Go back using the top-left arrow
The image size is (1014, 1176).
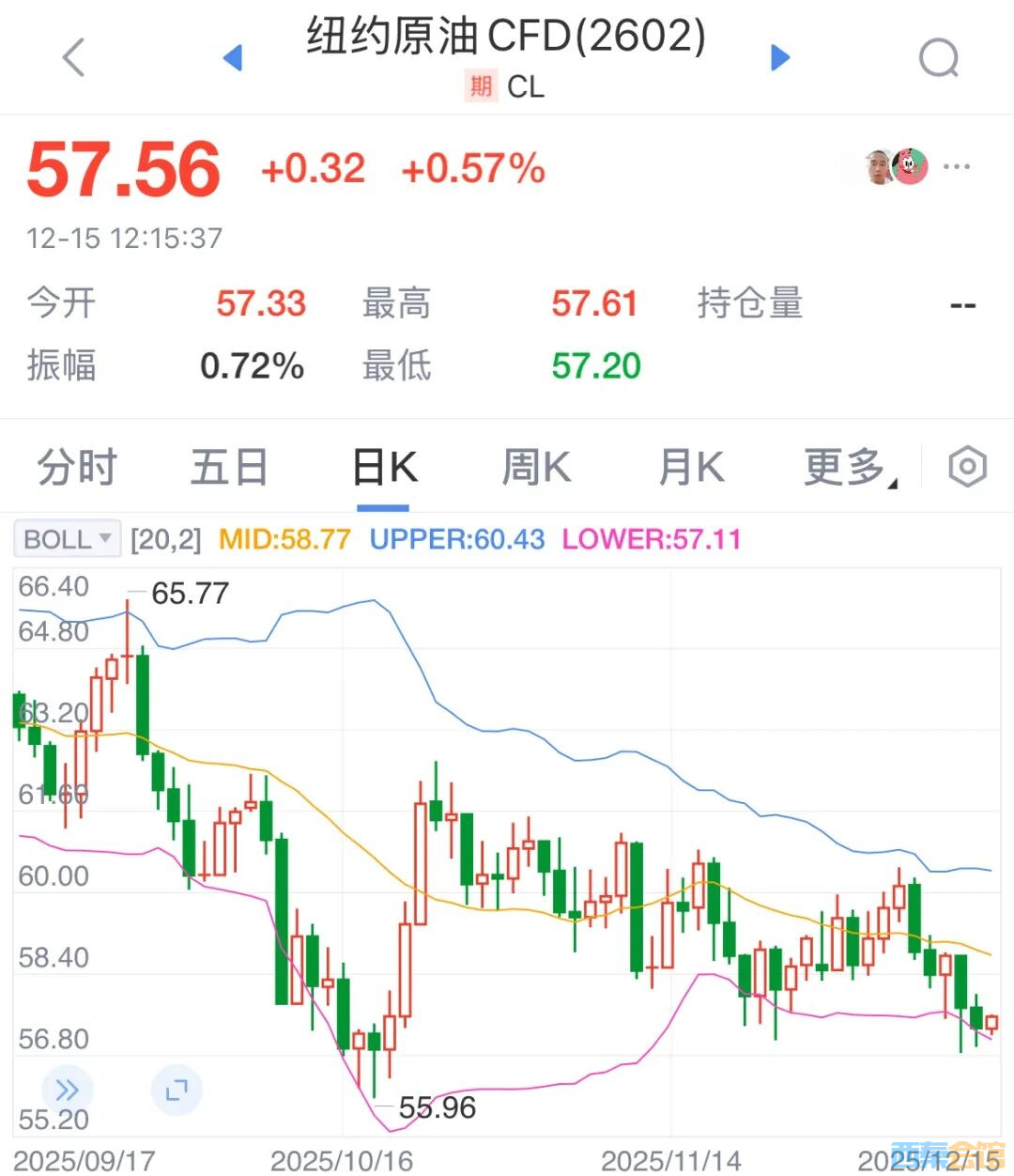tap(73, 58)
